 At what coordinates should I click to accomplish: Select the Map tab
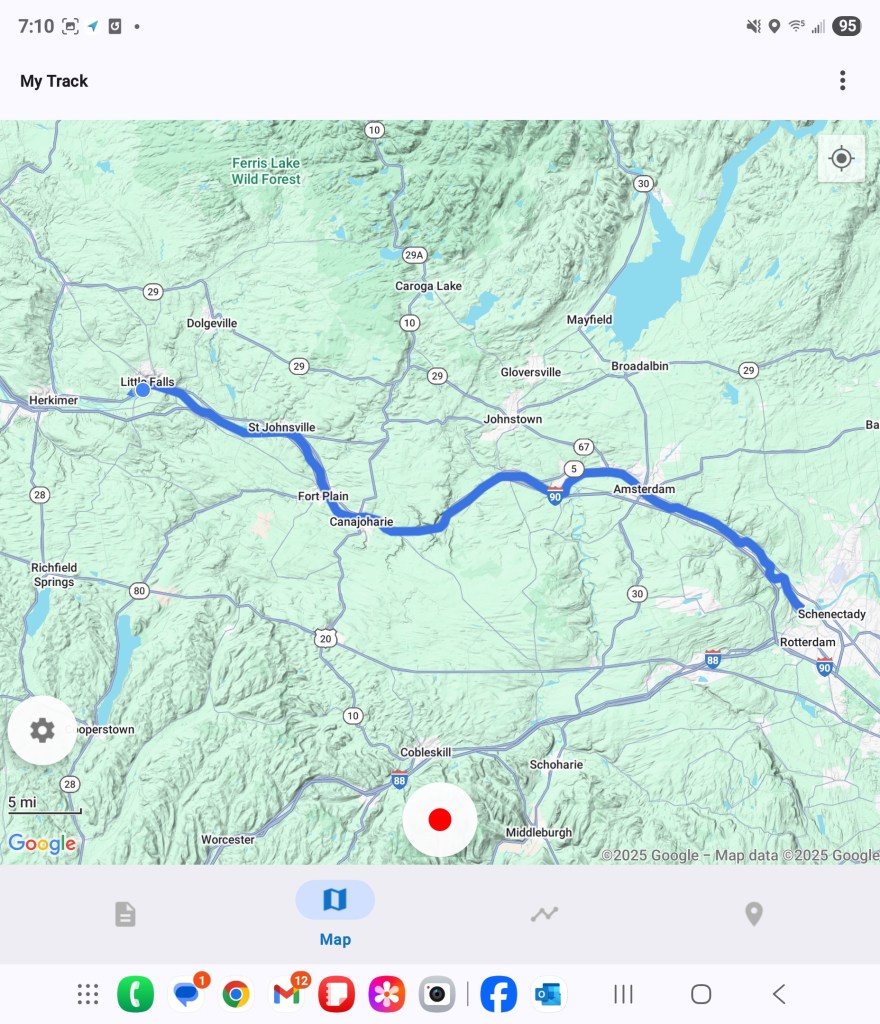coord(335,913)
